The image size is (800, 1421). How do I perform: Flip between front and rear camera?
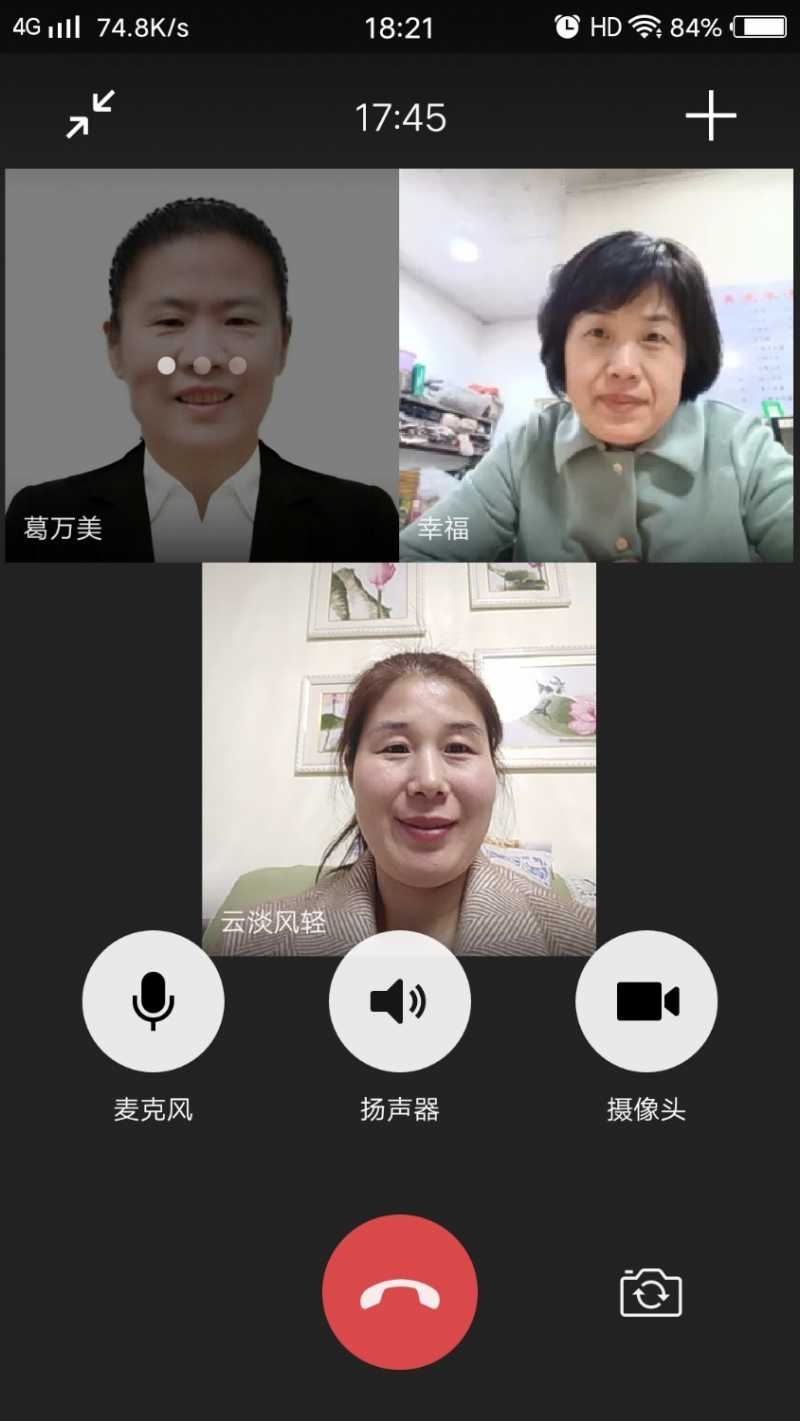click(651, 1292)
